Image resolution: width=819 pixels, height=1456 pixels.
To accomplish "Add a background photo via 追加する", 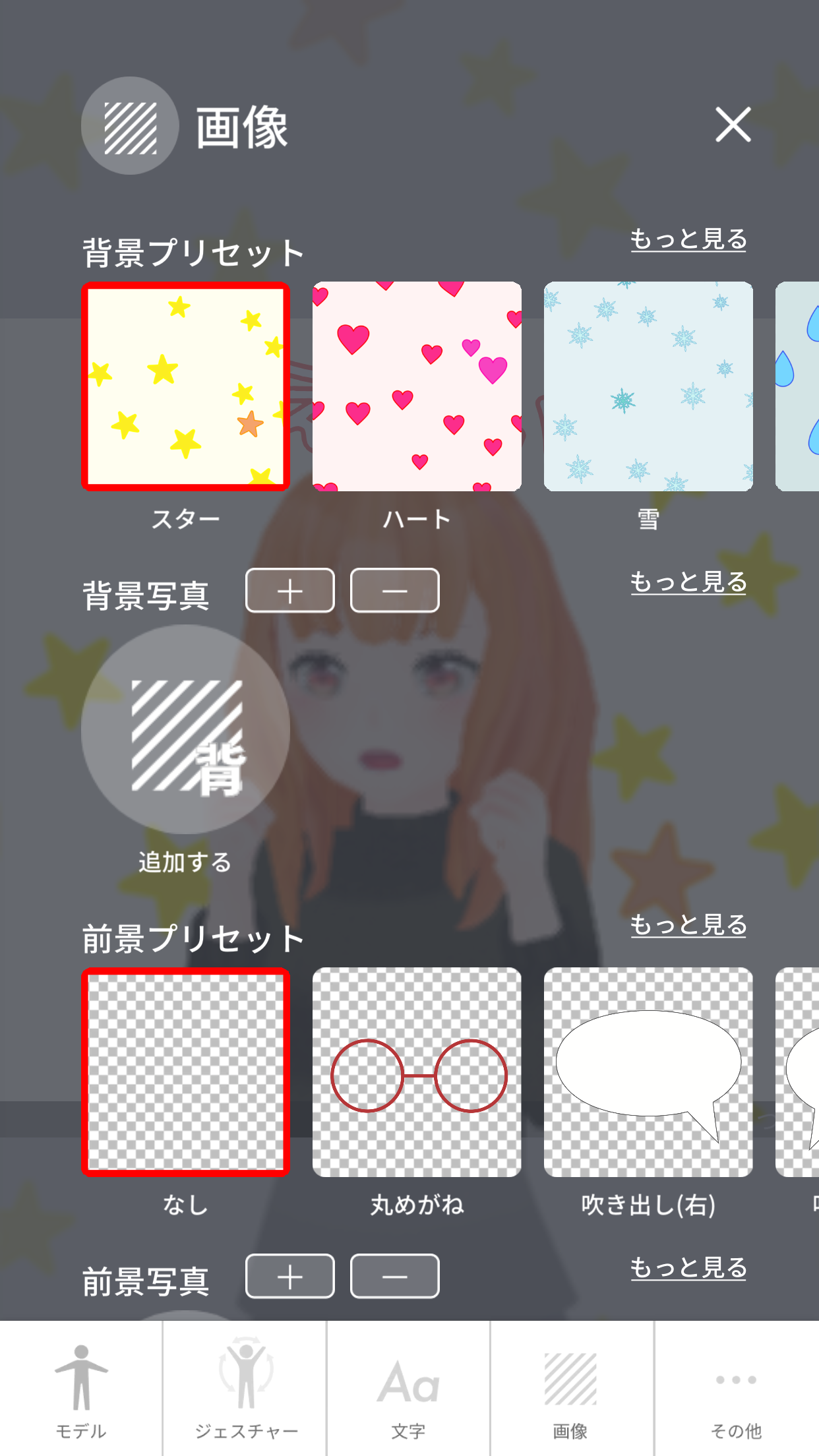I will pyautogui.click(x=185, y=730).
